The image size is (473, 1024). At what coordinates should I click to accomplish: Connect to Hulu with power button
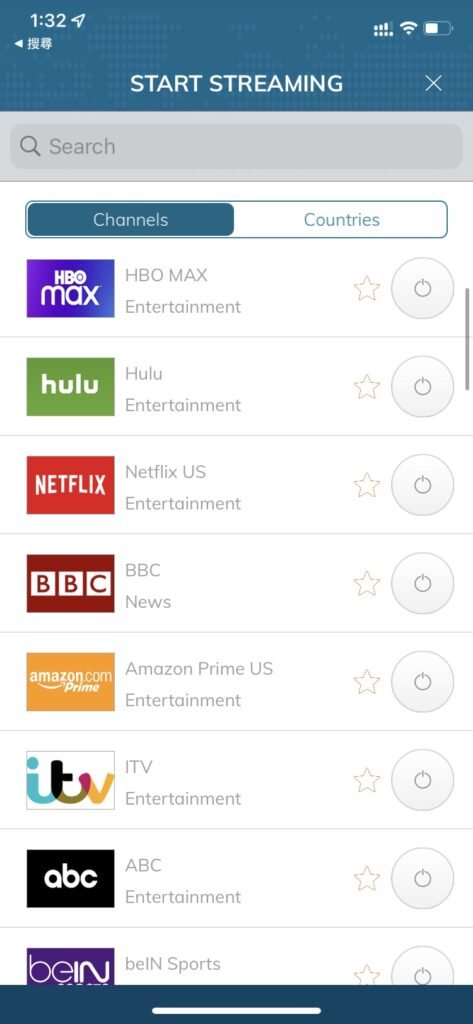pos(422,387)
